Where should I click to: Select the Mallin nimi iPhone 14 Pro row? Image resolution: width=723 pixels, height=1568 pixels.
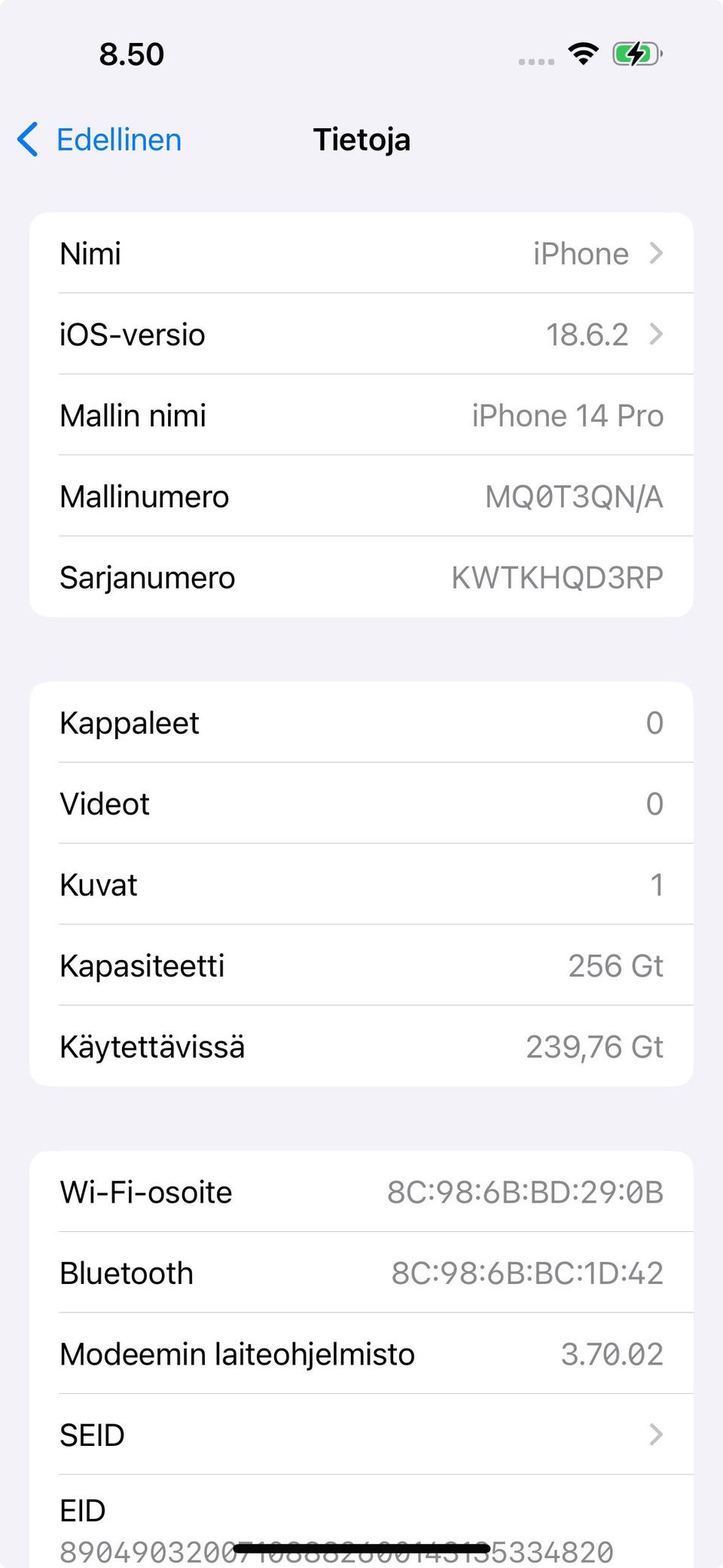(x=361, y=415)
